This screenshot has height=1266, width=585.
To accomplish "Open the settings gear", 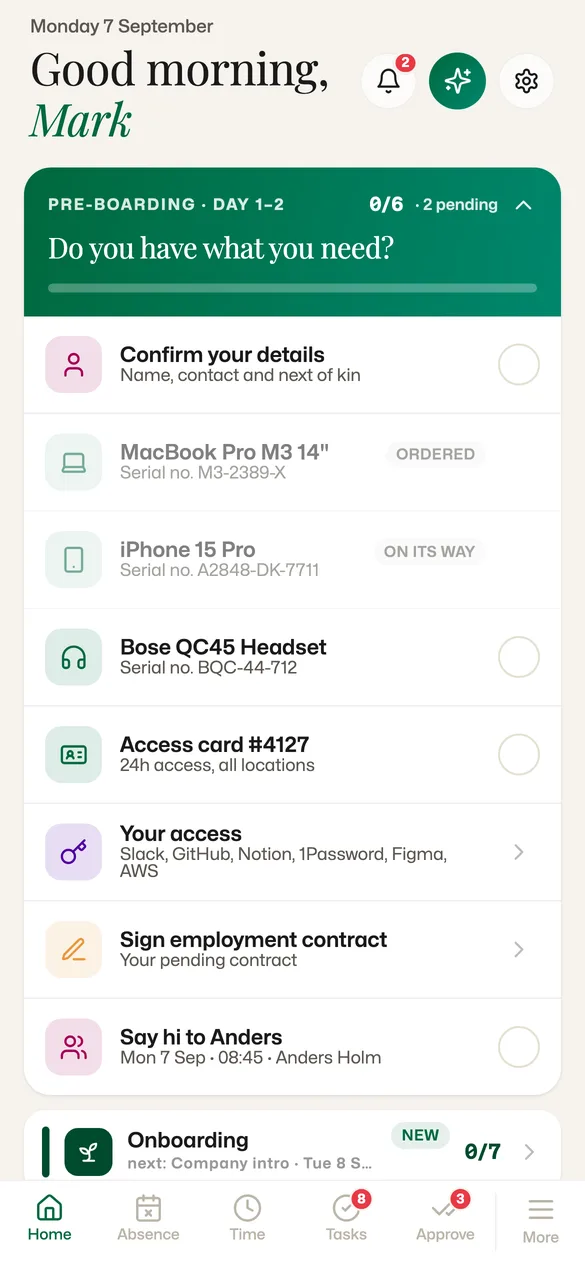I will tap(526, 82).
